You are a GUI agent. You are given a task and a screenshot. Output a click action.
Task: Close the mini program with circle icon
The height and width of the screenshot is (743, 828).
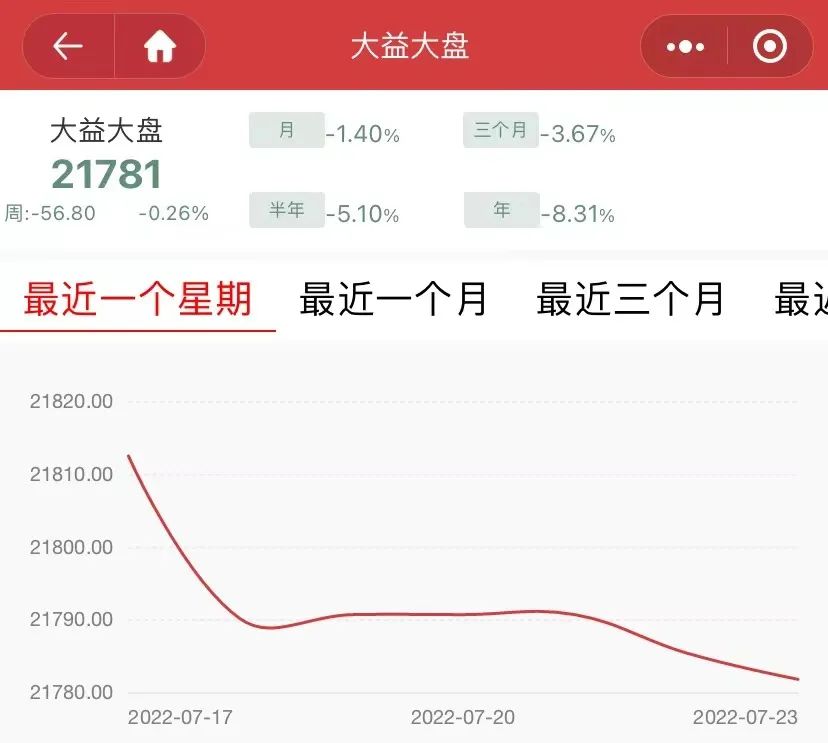click(x=769, y=46)
